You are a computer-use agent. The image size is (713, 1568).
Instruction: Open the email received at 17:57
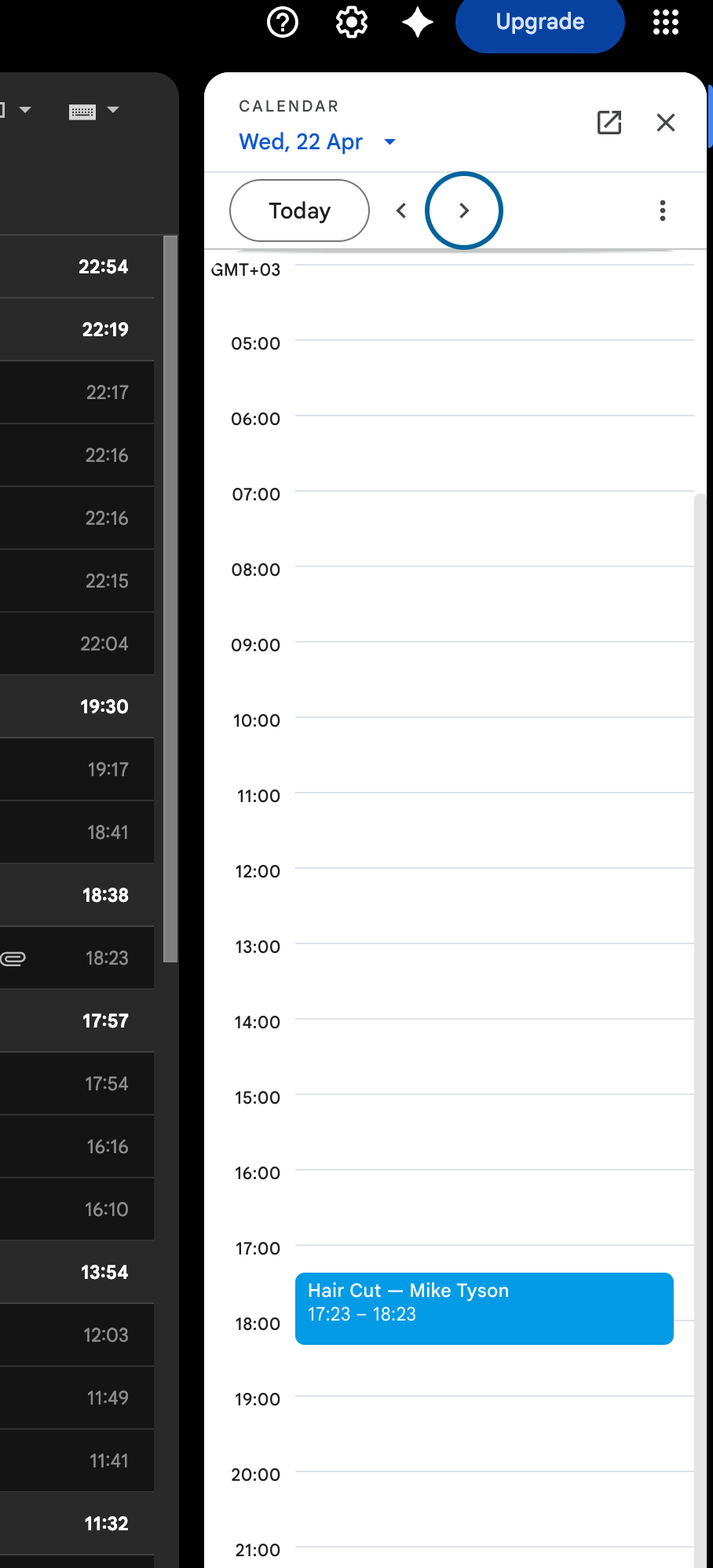(79, 1021)
